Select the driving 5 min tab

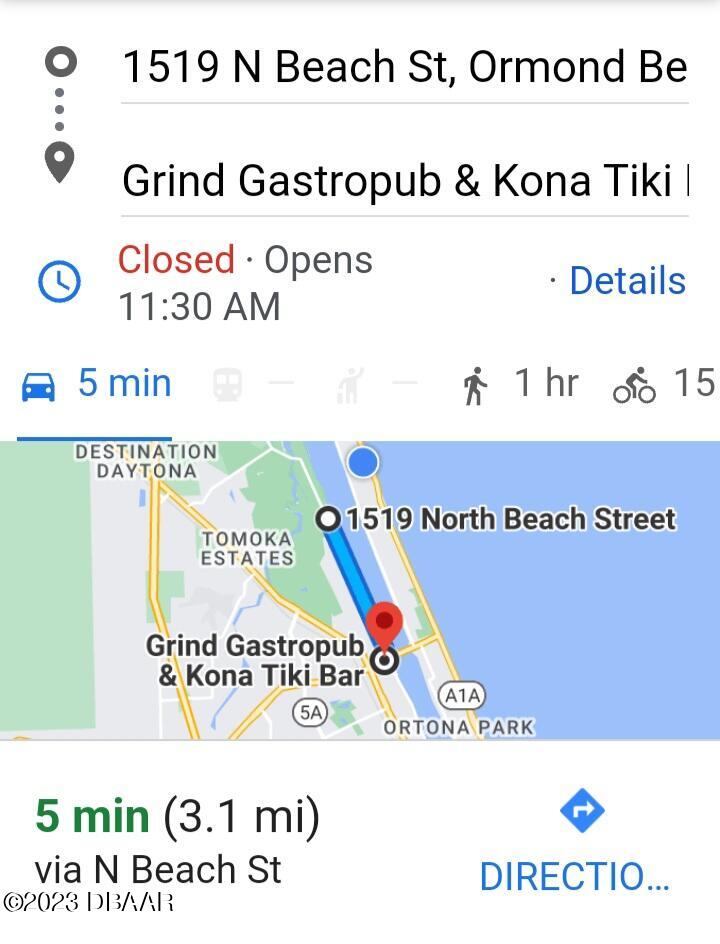coord(96,384)
